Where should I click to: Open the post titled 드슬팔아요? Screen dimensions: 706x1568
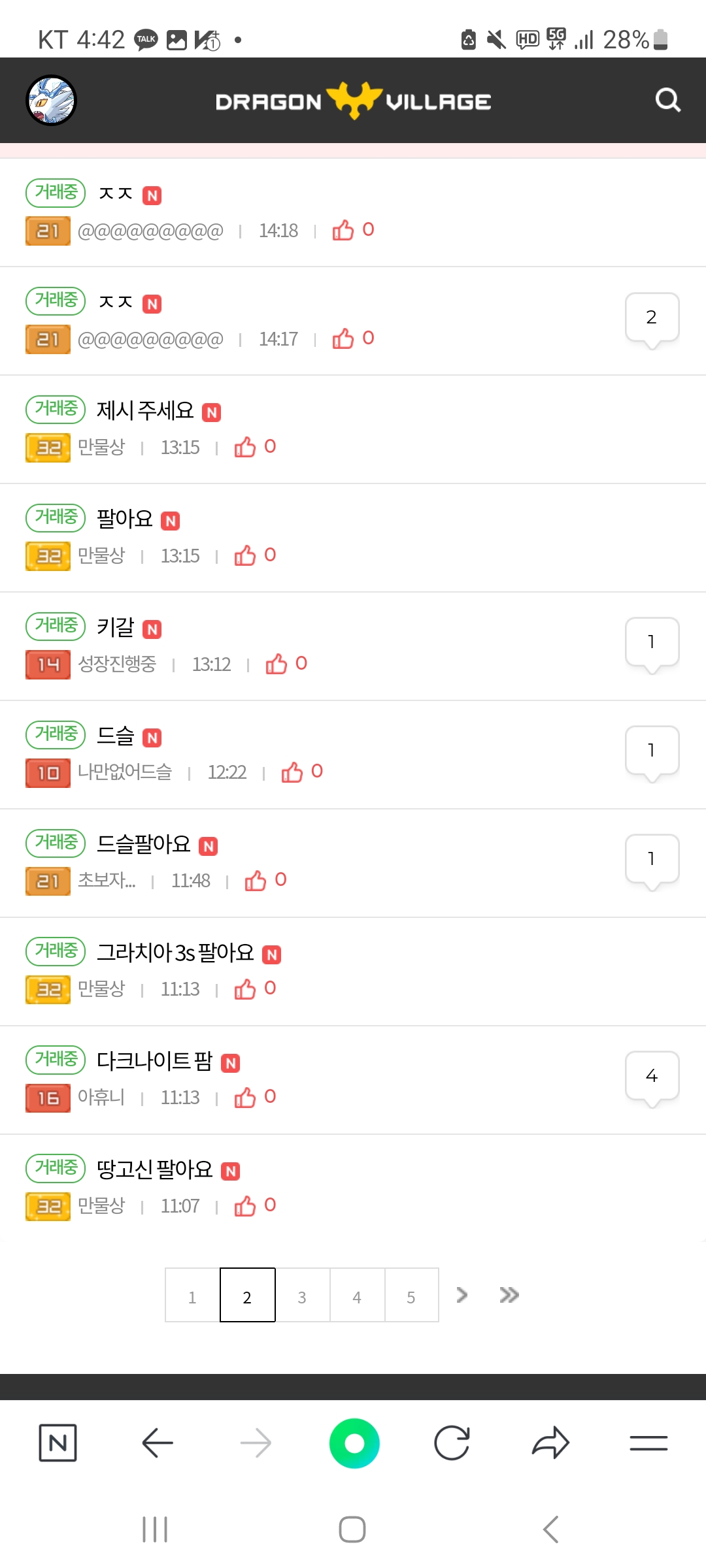(x=143, y=844)
